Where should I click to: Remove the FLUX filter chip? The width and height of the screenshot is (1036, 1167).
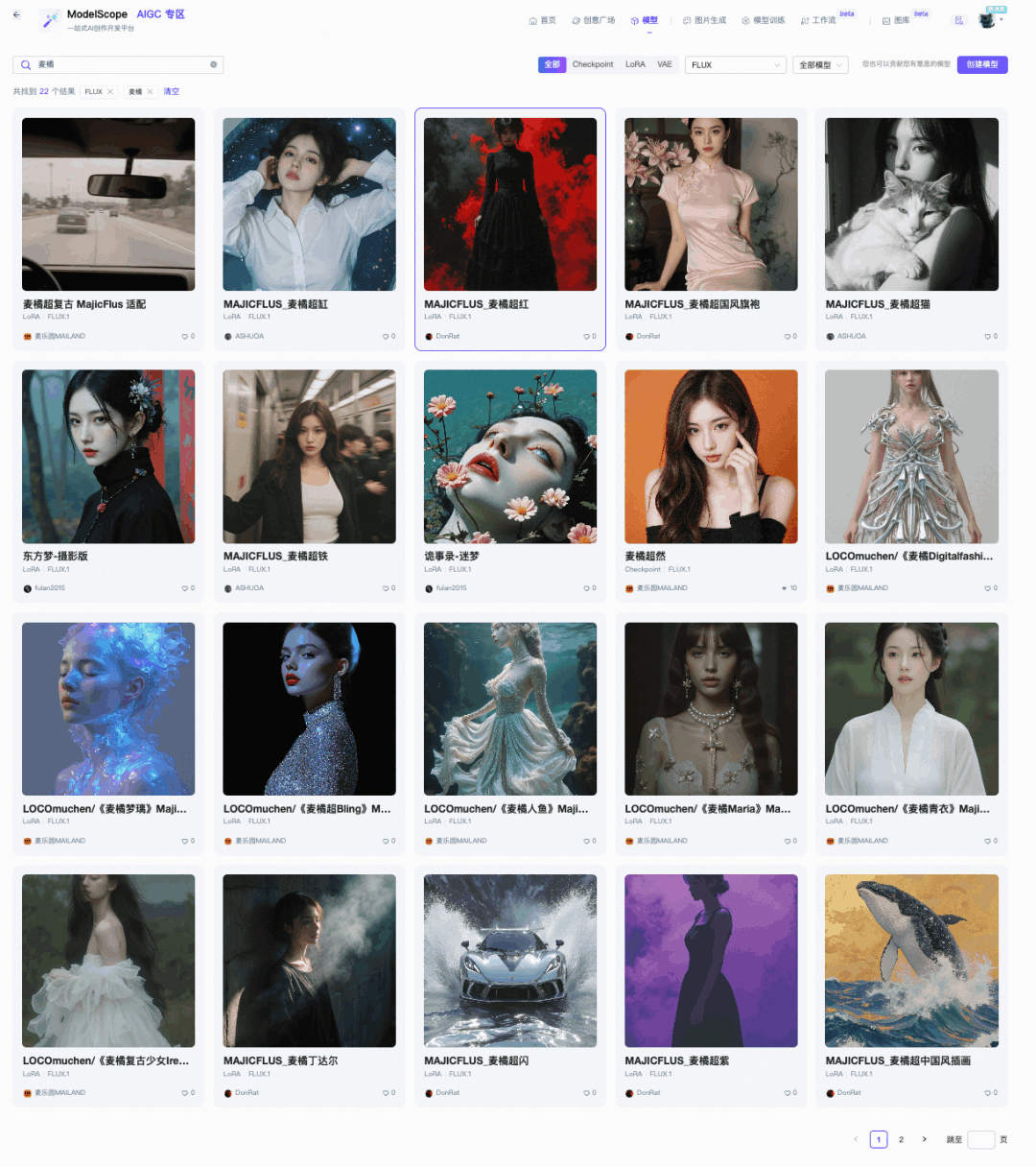click(110, 92)
